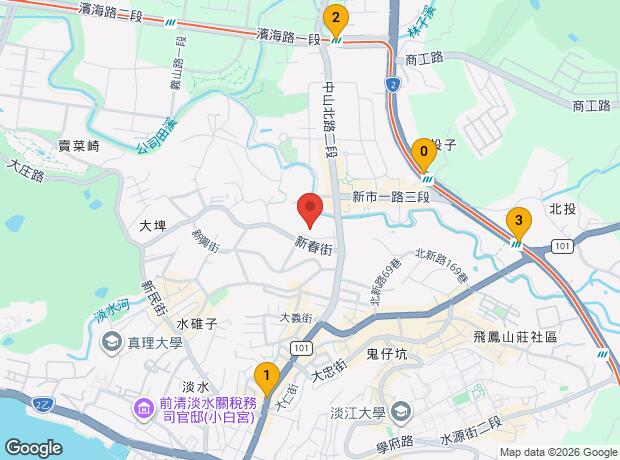620x460 pixels.
Task: Choose the orange marker numbered 3
Action: click(517, 220)
